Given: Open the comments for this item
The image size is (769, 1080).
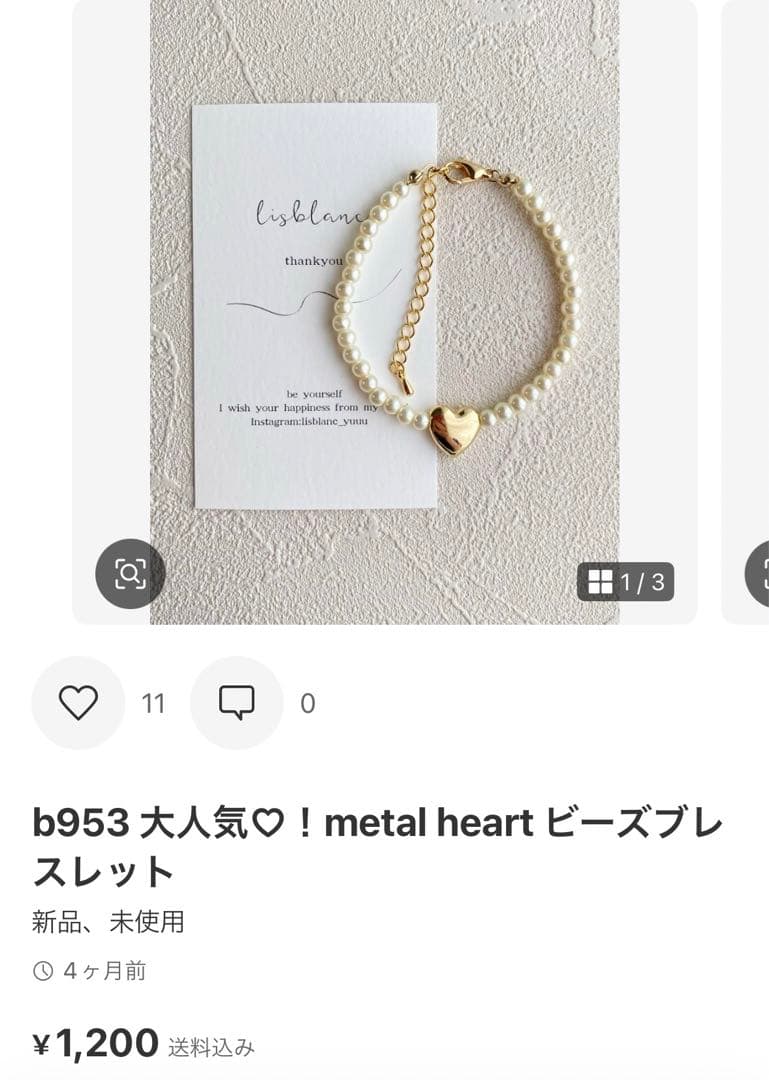Looking at the screenshot, I should click(x=237, y=703).
